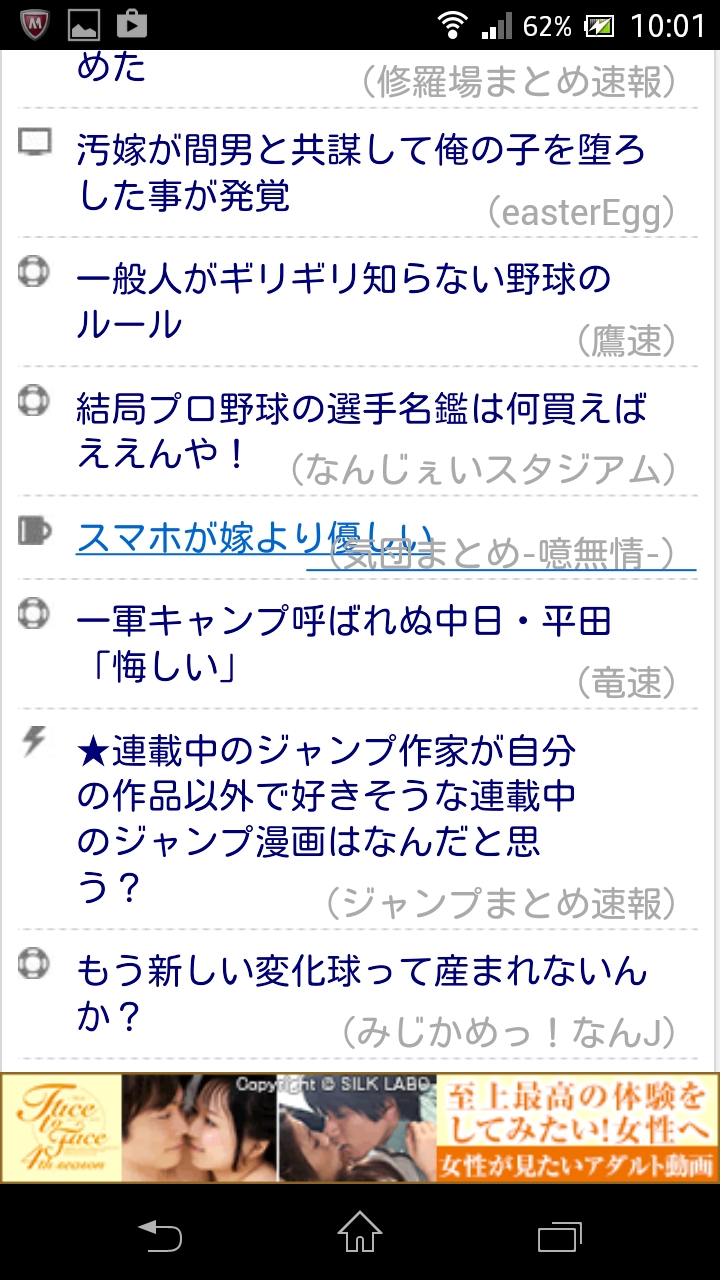Screen dimensions: 720x1280
Task: Go back with the system back button
Action: 160,1234
